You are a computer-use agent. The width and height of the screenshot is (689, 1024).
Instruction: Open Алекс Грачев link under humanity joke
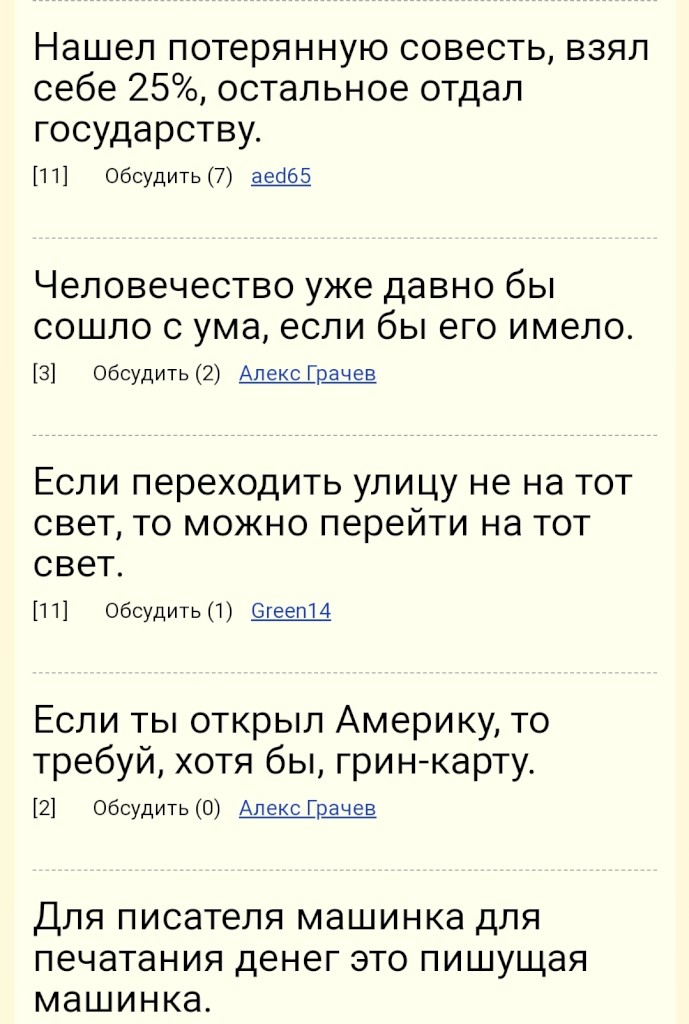[308, 374]
